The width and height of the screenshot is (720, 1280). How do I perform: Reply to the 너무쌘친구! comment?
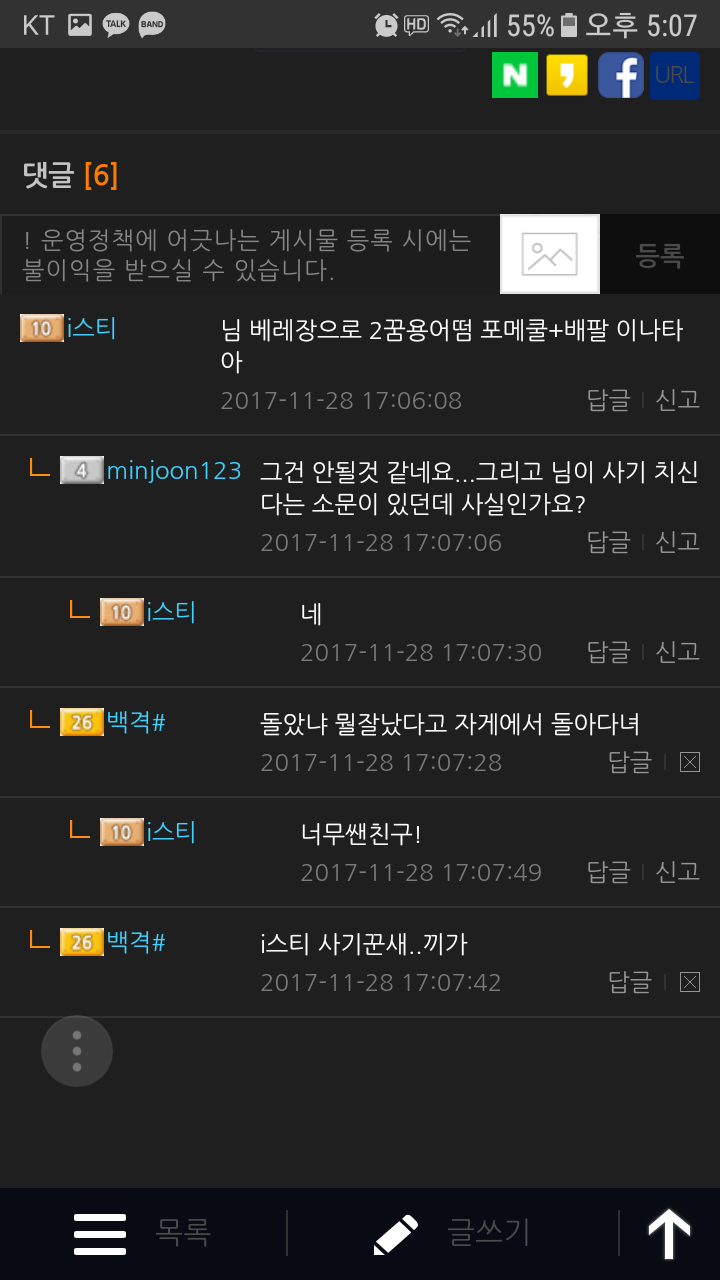[608, 872]
